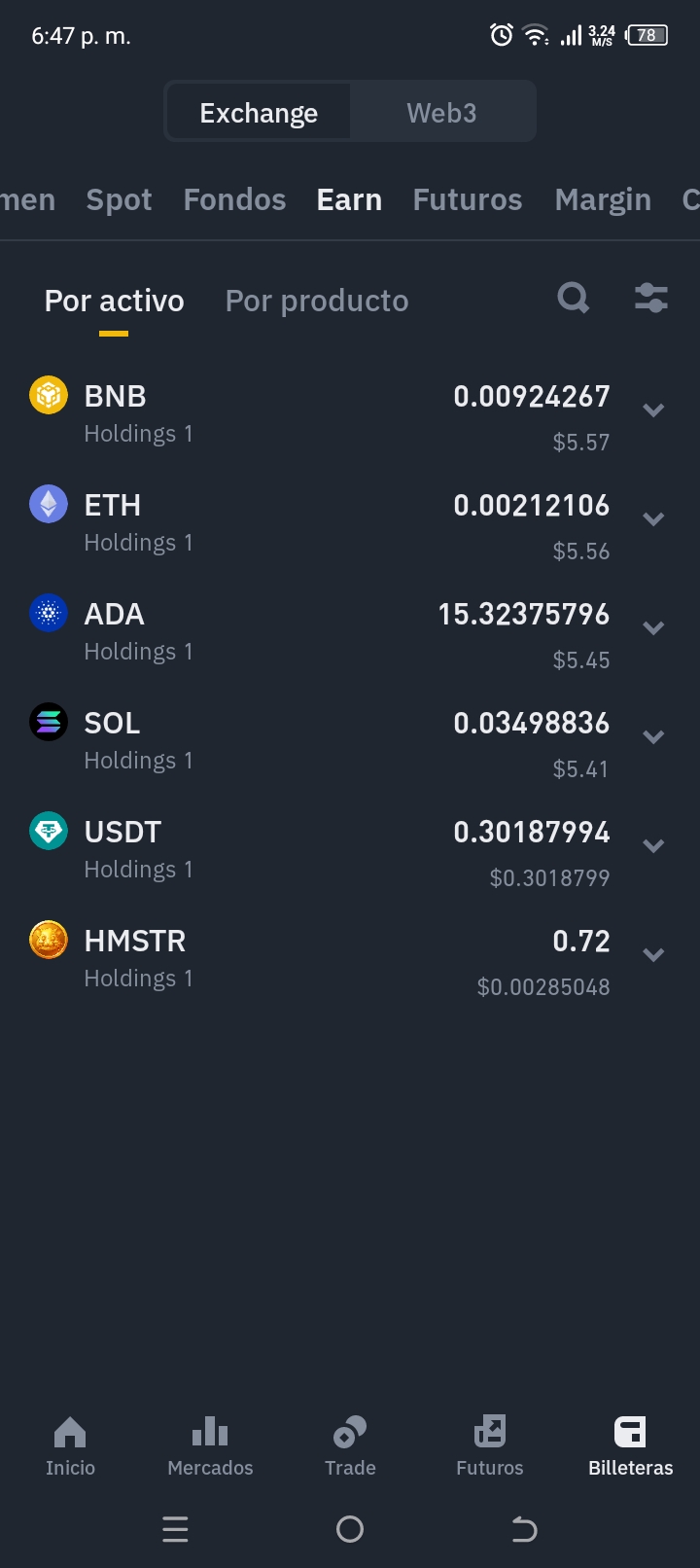Viewport: 700px width, 1568px height.
Task: Expand the SOL holdings row
Action: click(653, 737)
